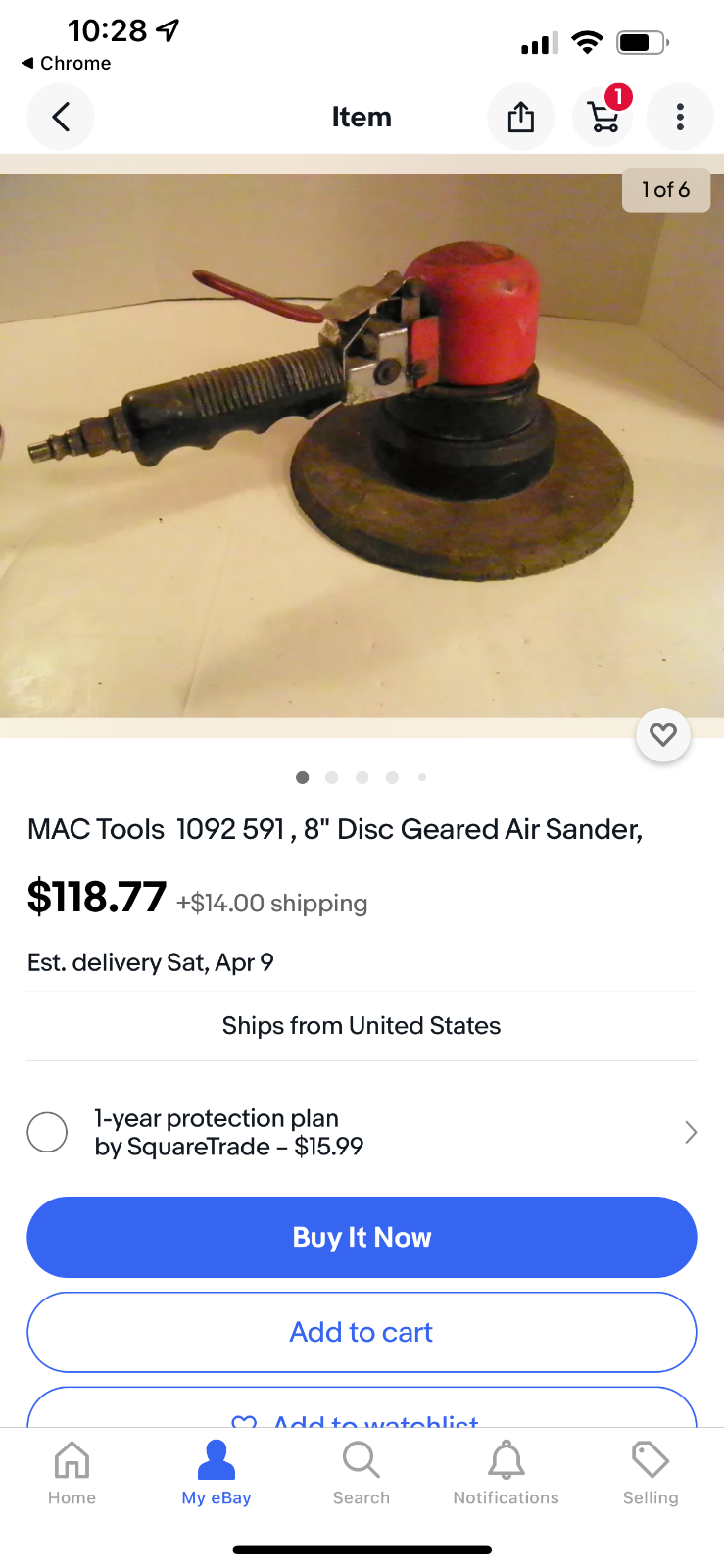Open the Notifications tab

pos(506,1472)
